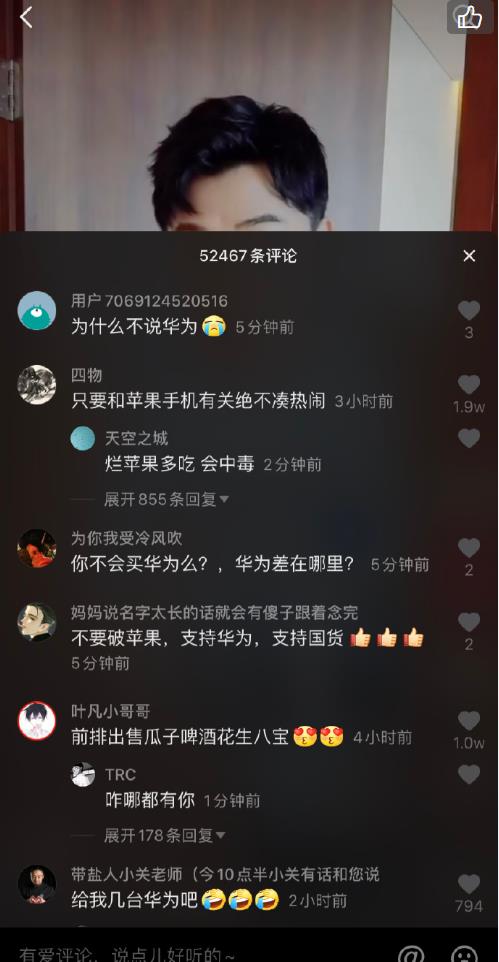The image size is (499, 962).
Task: Like TRC's reply
Action: 469,774
